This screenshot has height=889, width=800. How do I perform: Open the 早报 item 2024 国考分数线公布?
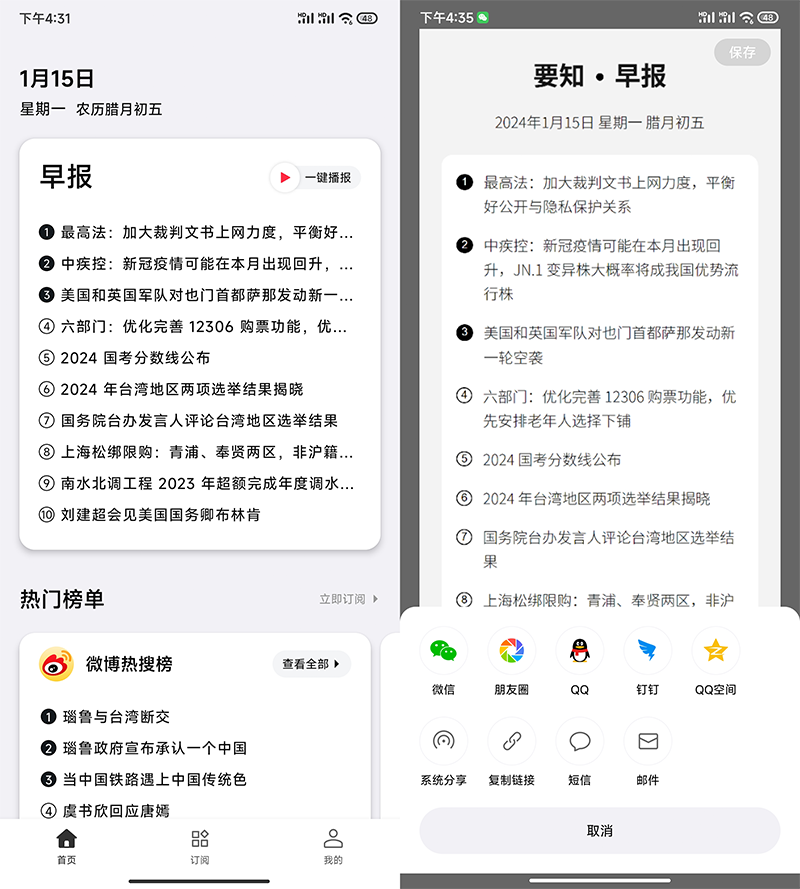tap(135, 357)
